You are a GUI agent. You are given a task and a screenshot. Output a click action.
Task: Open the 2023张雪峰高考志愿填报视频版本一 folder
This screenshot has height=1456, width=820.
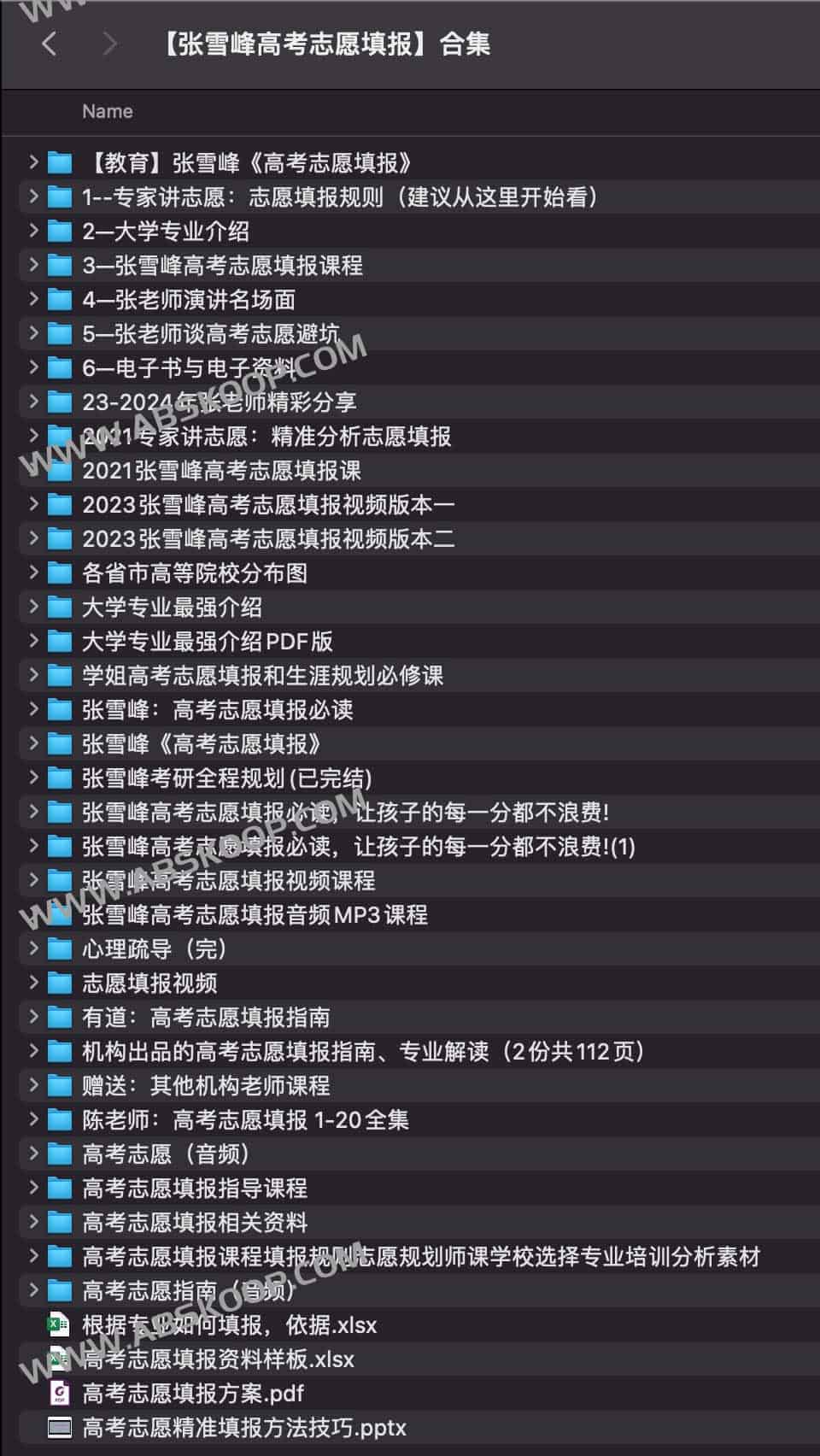click(267, 505)
